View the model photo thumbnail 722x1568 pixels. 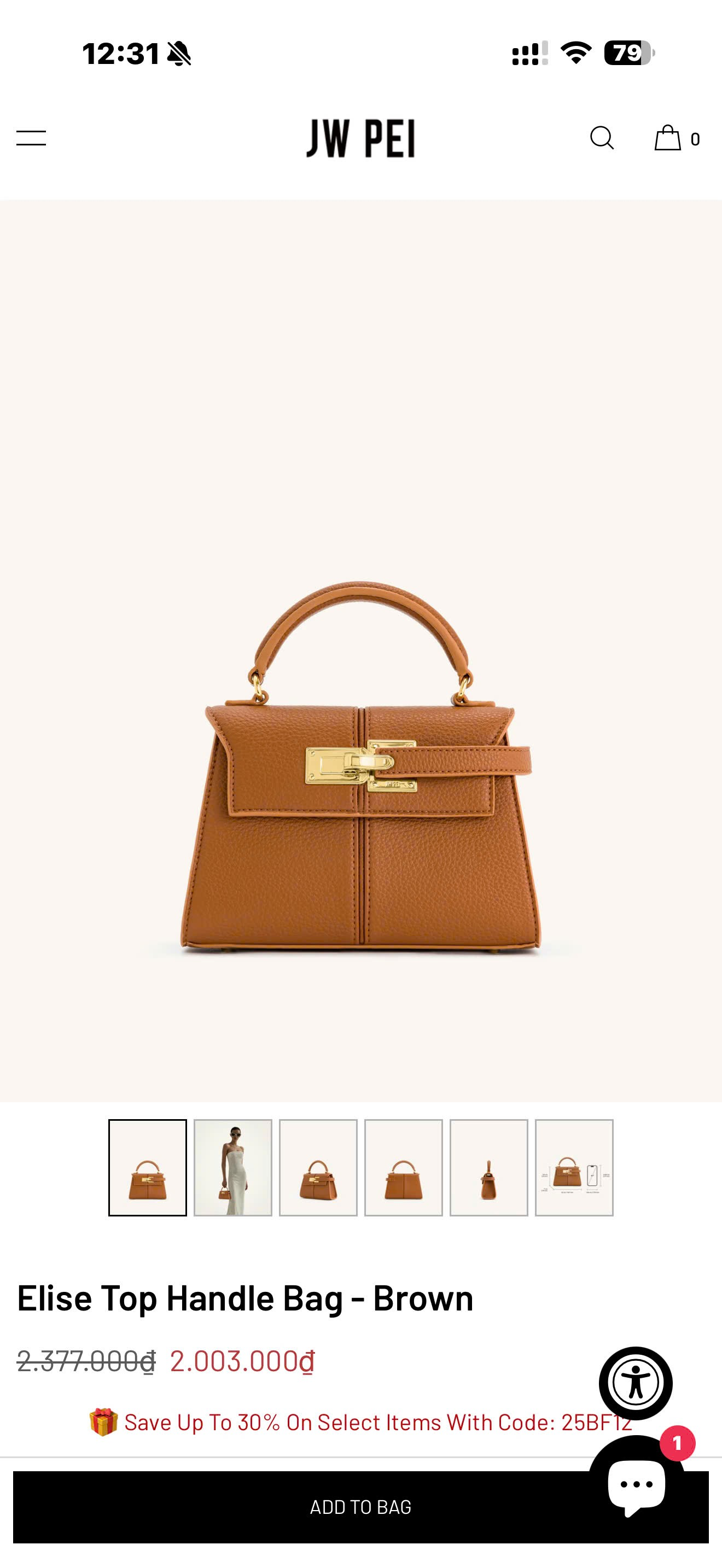[232, 1167]
